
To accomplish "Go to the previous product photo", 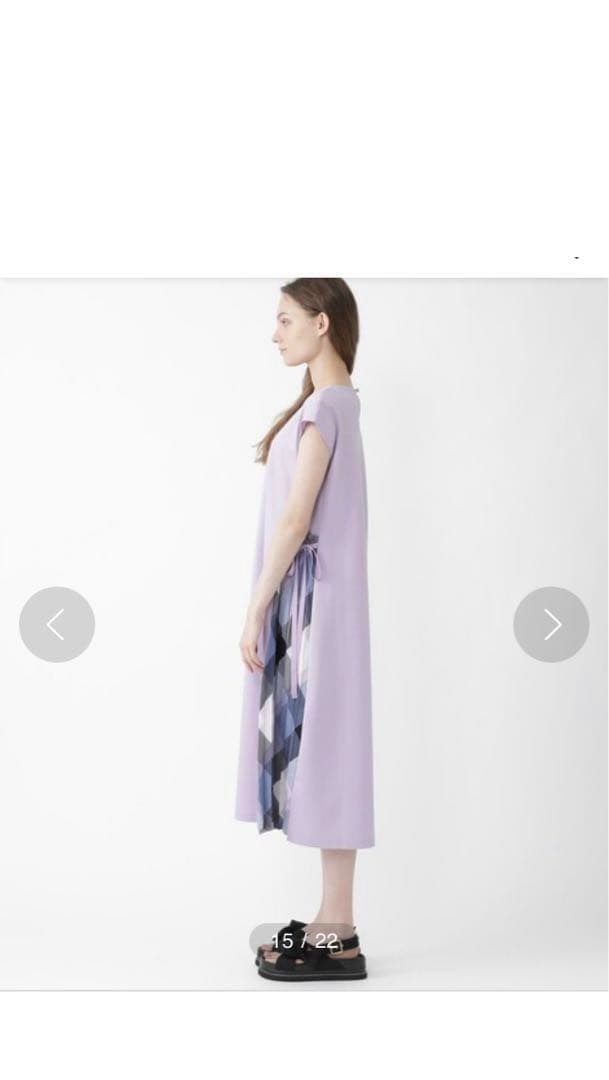I will [57, 624].
